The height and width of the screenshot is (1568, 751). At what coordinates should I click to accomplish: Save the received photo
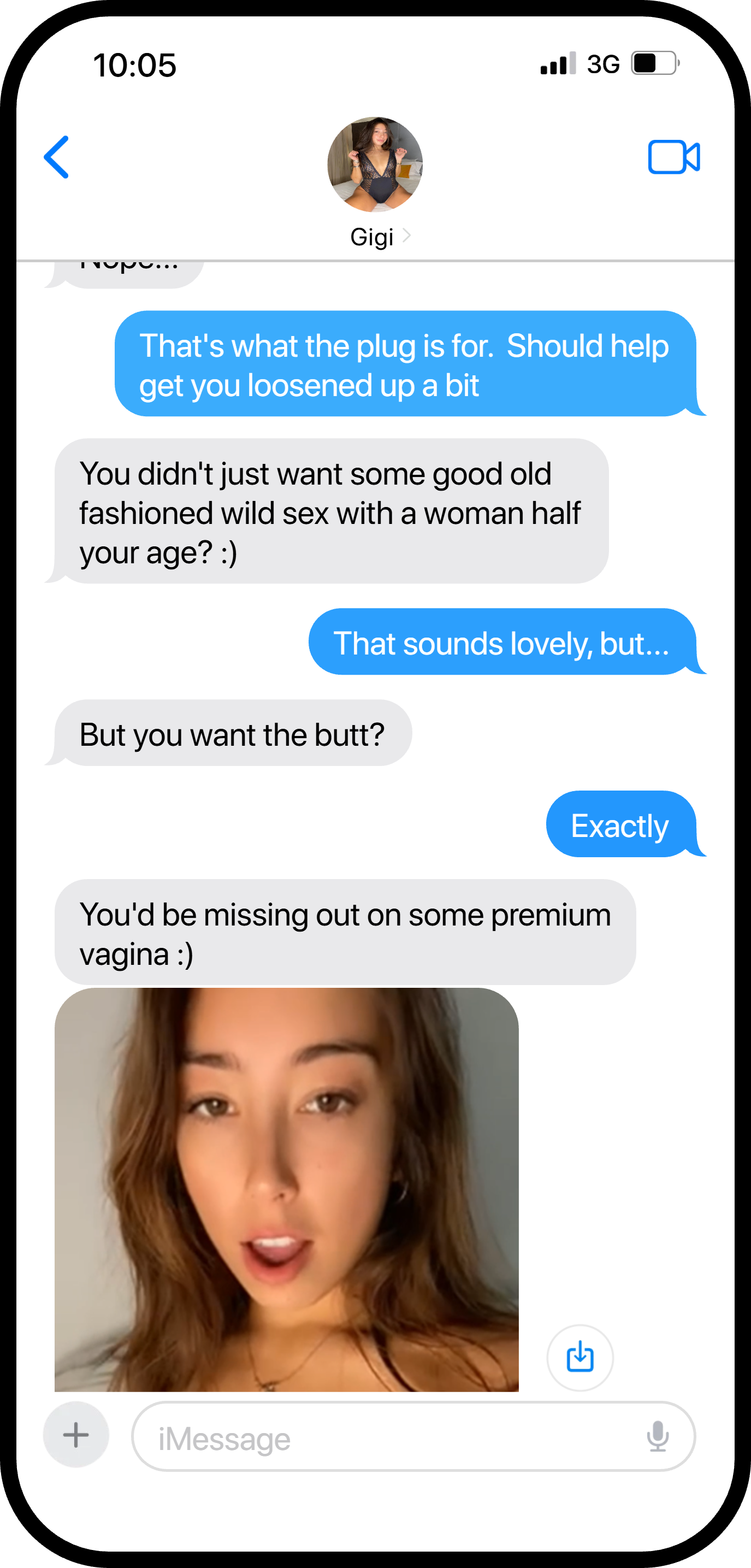579,1357
